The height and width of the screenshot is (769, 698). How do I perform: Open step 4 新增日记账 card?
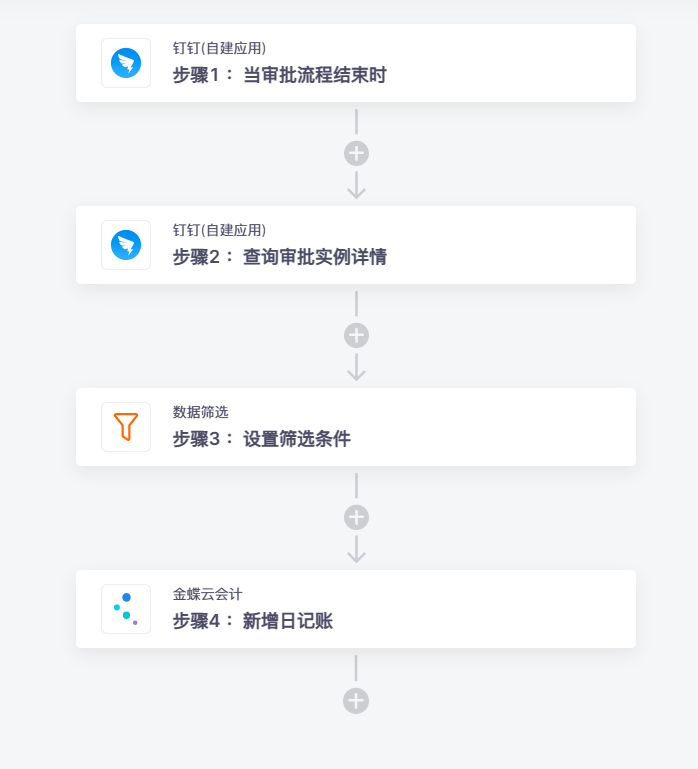click(x=355, y=609)
